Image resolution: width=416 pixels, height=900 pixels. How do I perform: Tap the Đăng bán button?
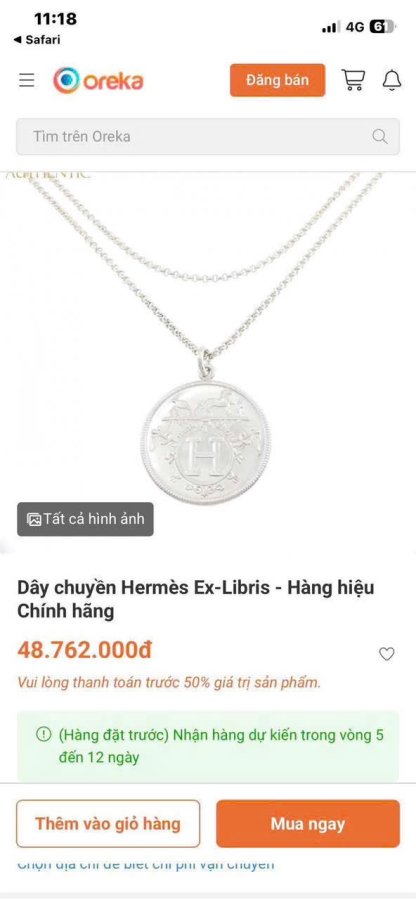(277, 80)
